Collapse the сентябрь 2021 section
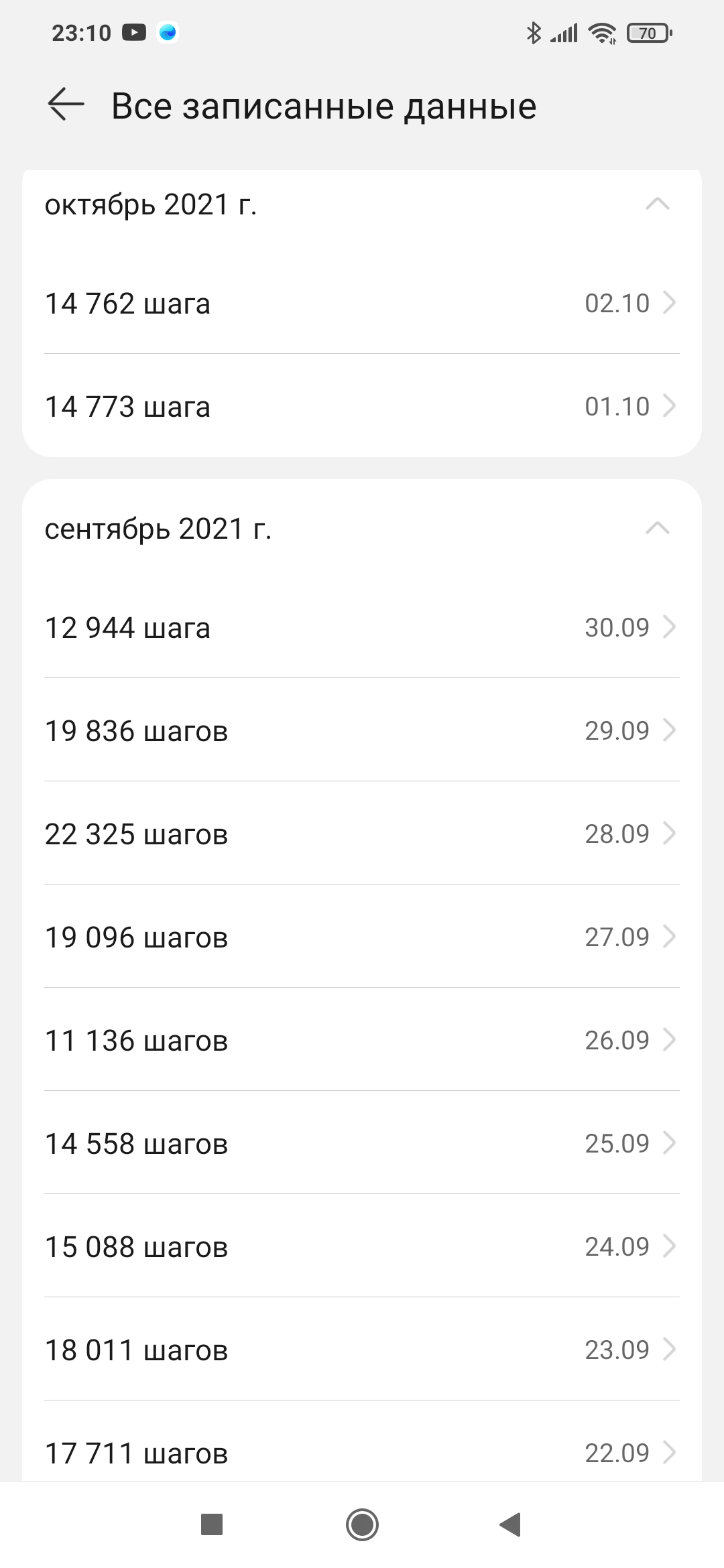 [x=657, y=529]
